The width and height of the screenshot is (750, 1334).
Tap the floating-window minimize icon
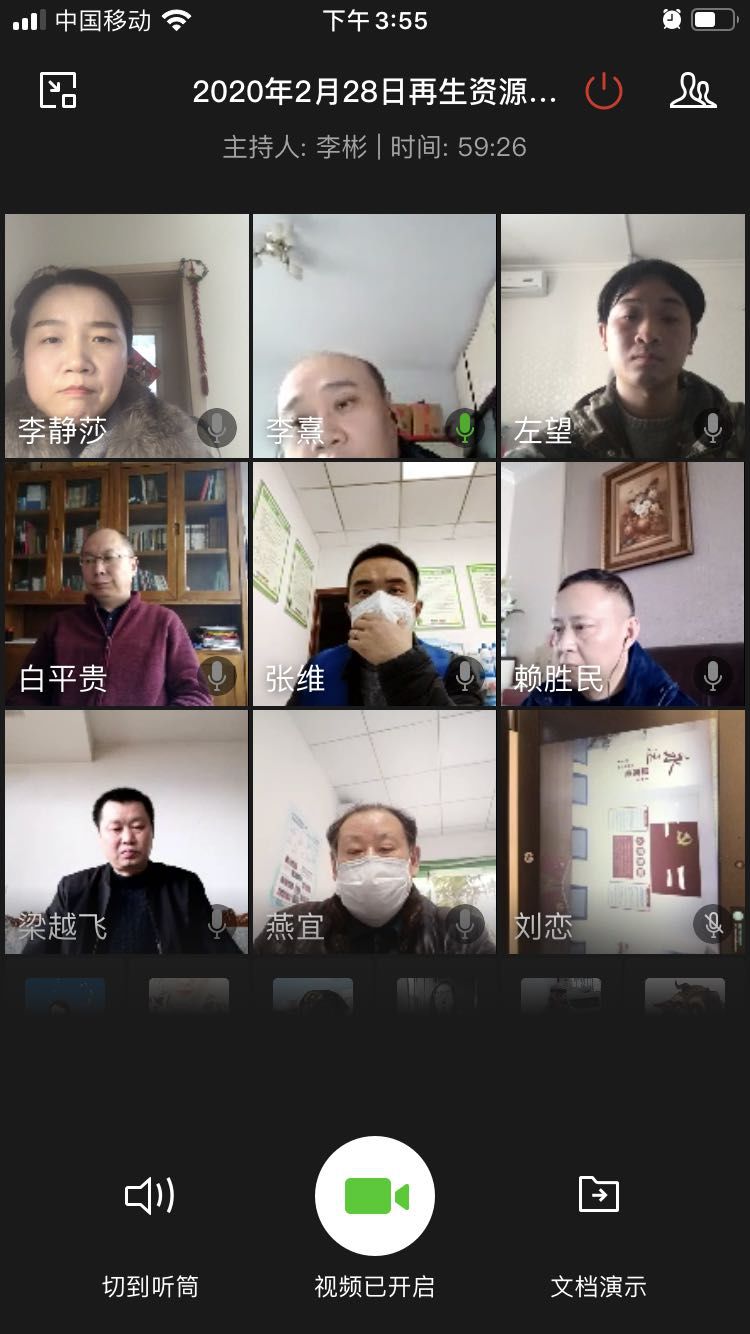pos(60,90)
